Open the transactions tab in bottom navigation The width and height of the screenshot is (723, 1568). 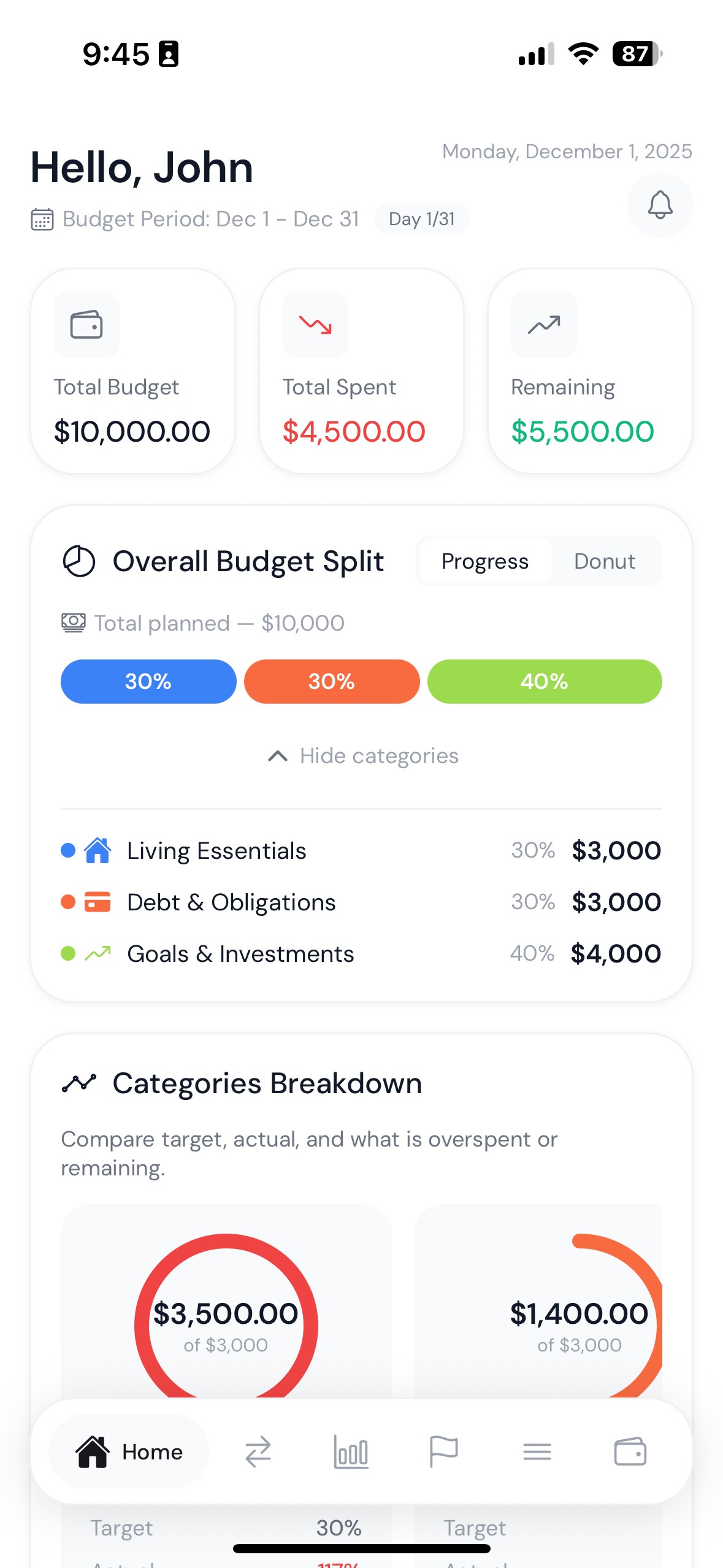pyautogui.click(x=258, y=1453)
